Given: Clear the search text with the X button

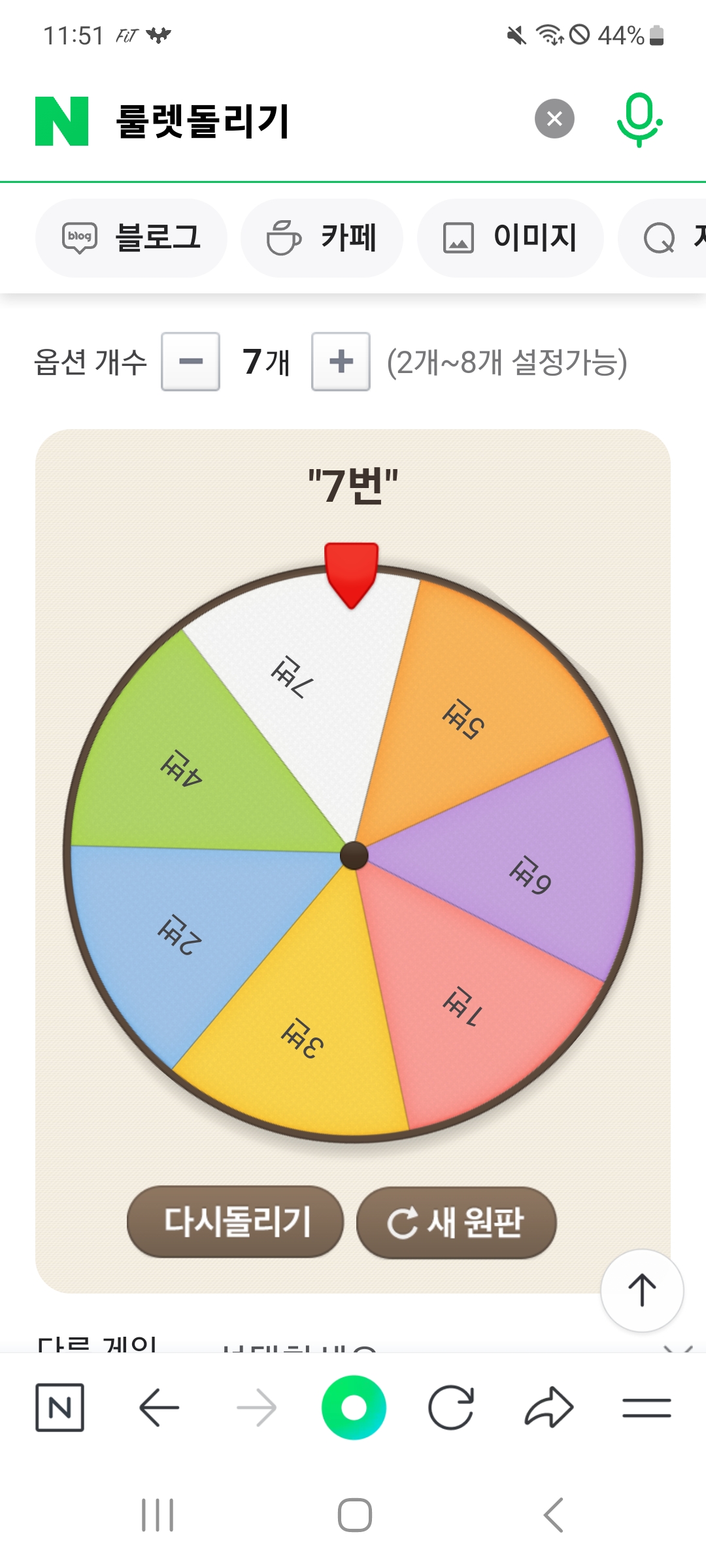Looking at the screenshot, I should 554,119.
